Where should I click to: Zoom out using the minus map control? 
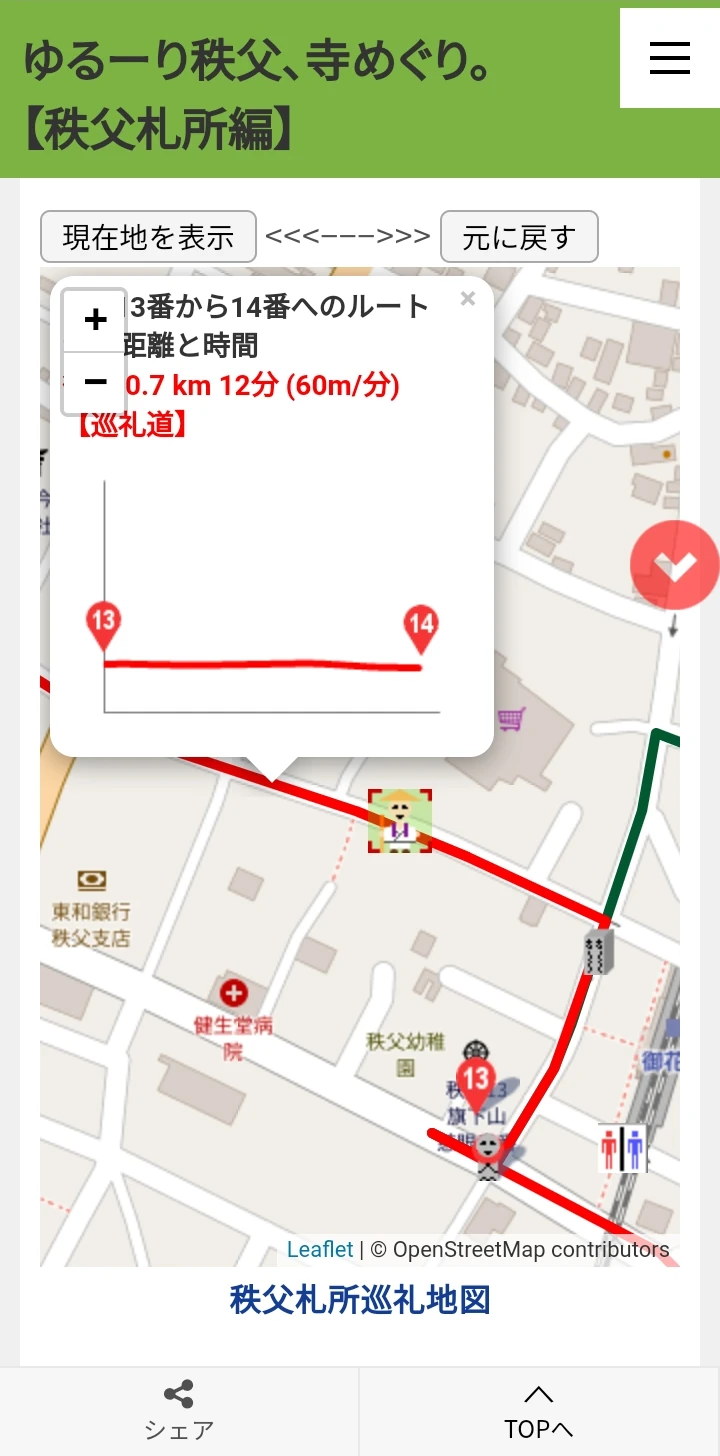pyautogui.click(x=93, y=381)
